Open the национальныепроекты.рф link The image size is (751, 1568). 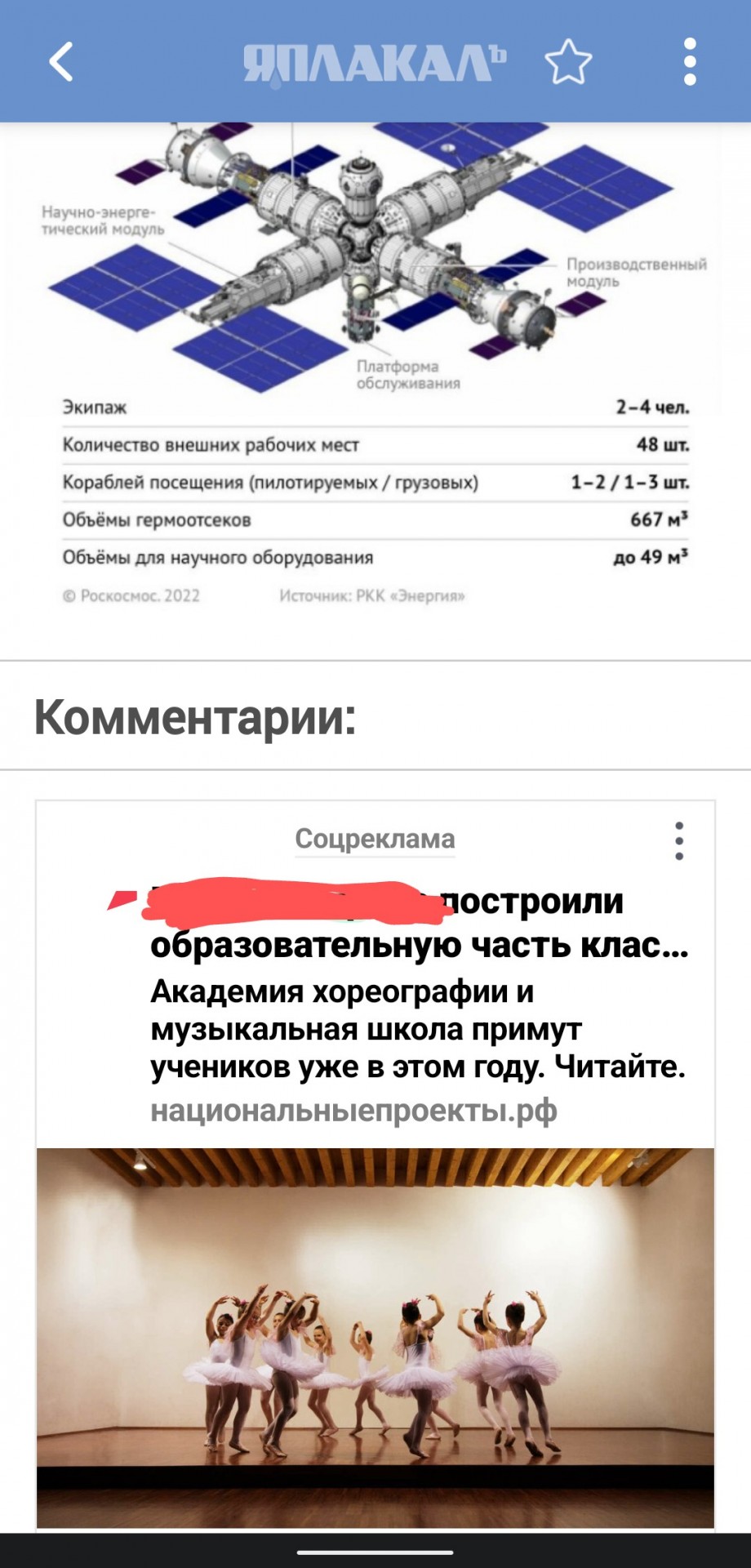pos(353,1111)
